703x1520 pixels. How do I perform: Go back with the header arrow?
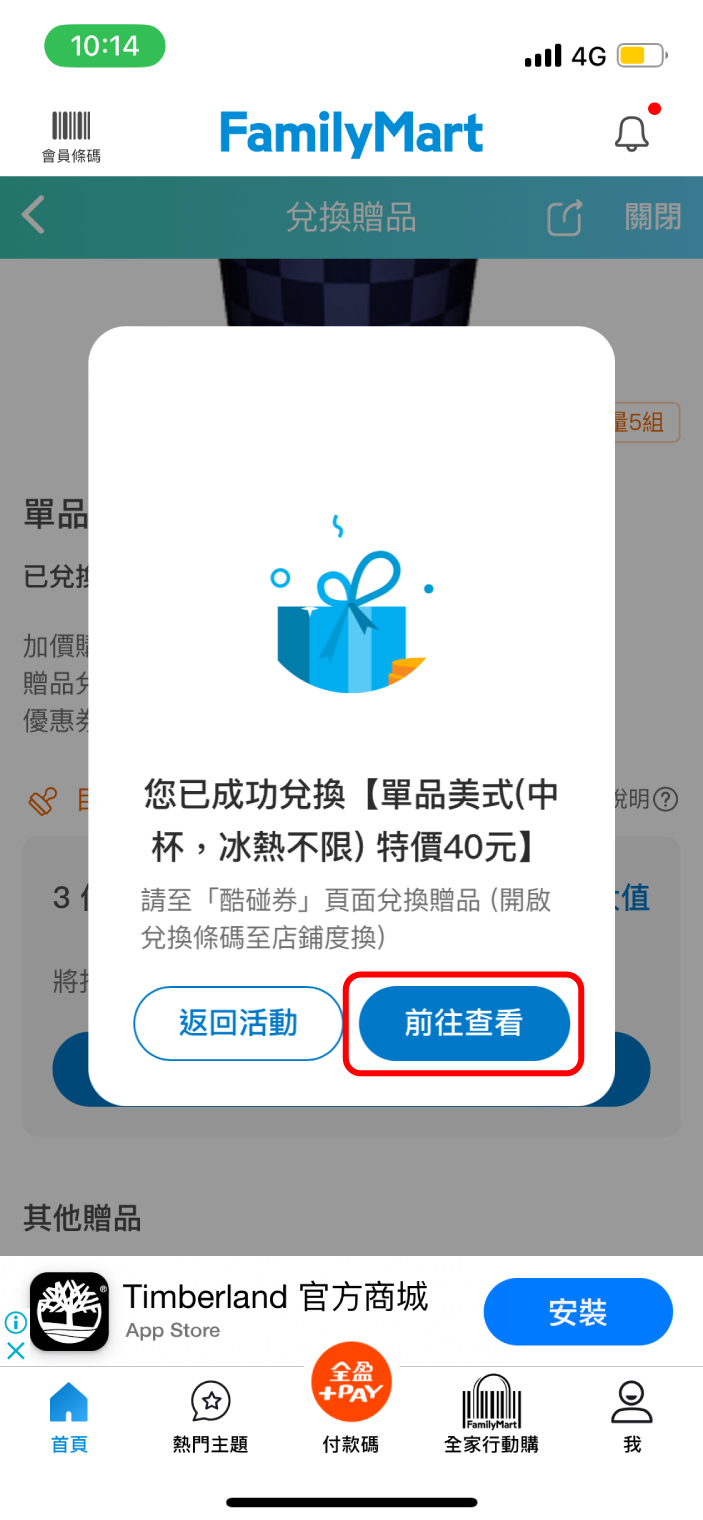pos(34,216)
